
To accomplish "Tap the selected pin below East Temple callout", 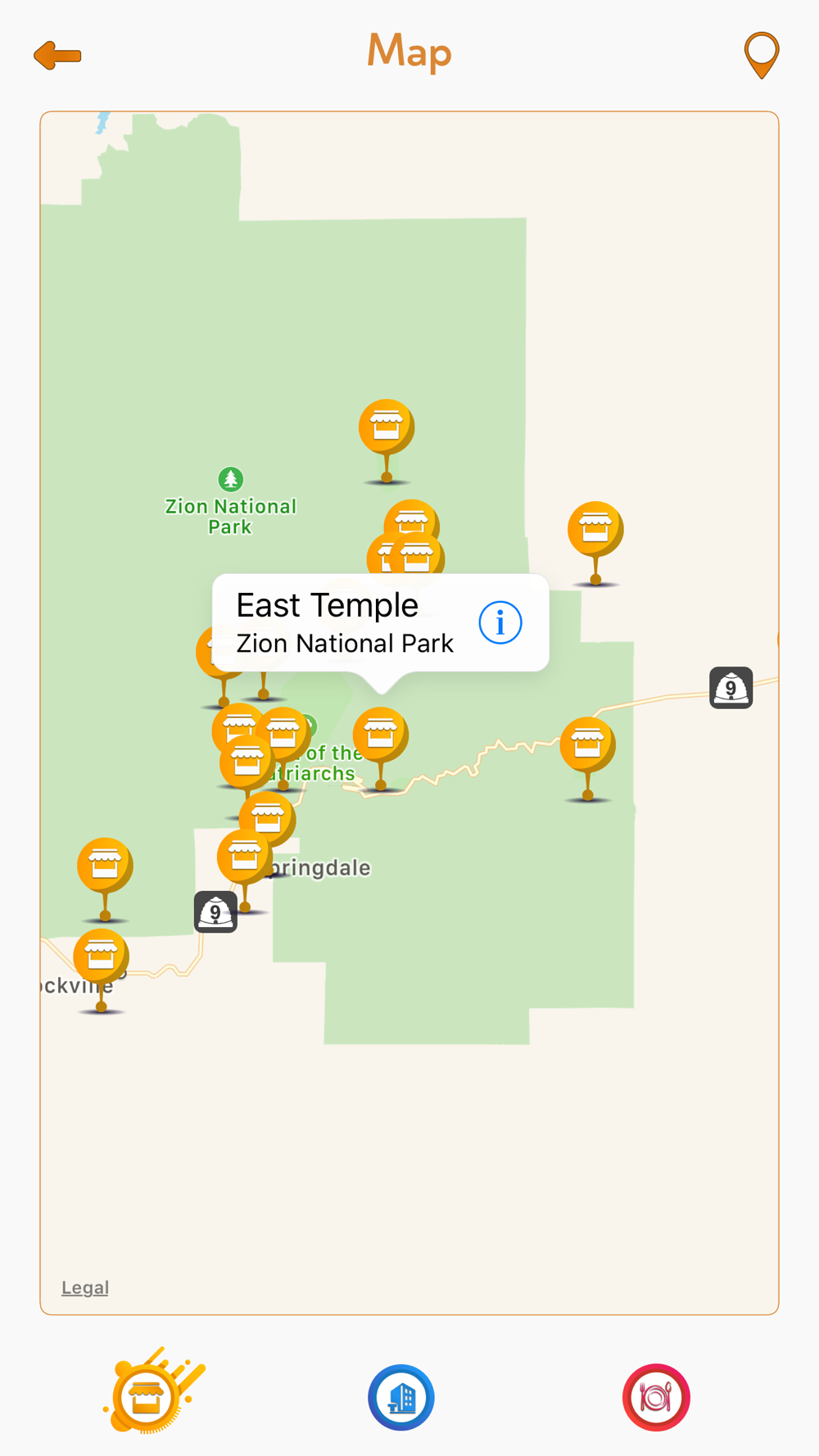I will coord(381,748).
